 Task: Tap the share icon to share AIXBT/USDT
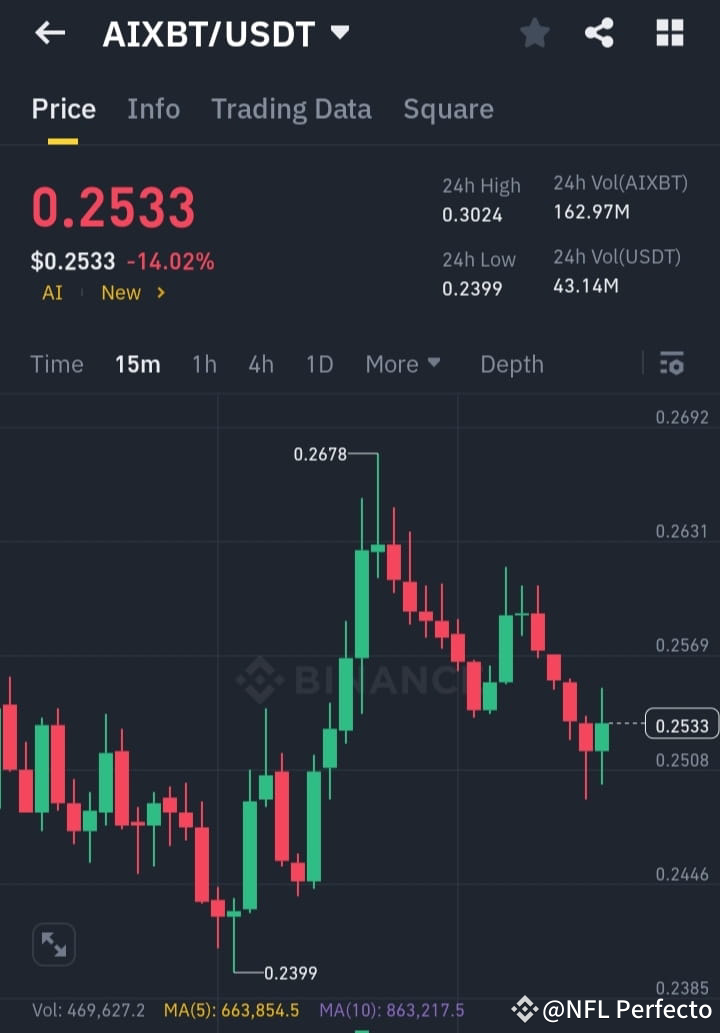click(599, 32)
